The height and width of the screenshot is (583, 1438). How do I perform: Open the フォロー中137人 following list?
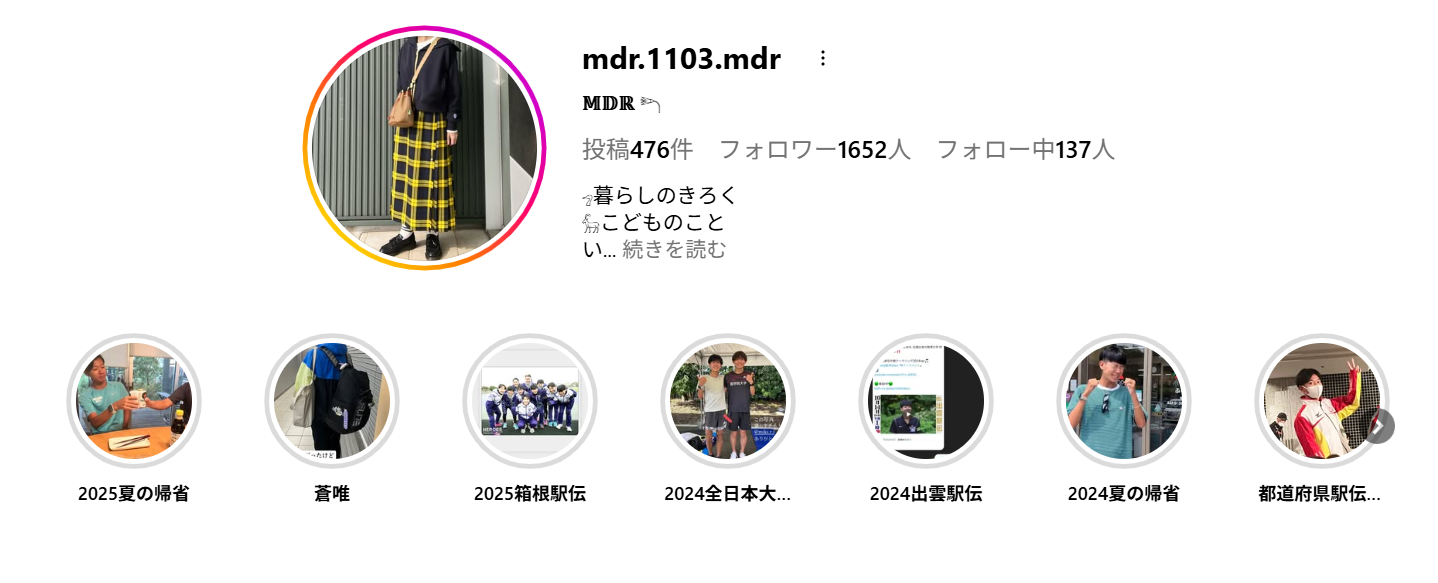pos(1025,150)
